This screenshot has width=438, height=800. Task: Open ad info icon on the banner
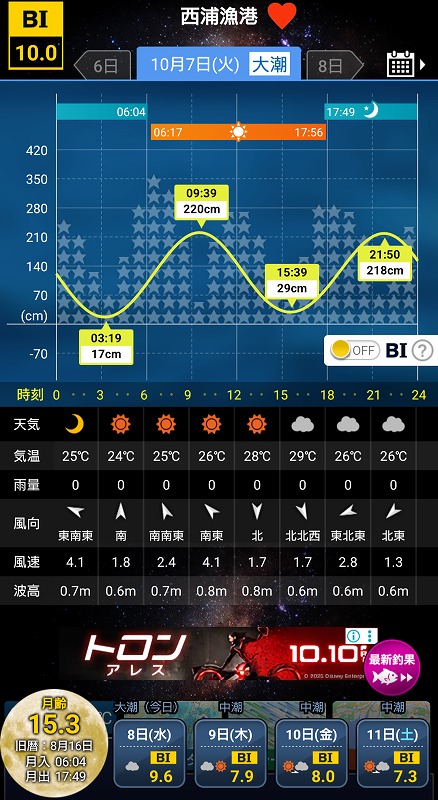pyautogui.click(x=353, y=635)
